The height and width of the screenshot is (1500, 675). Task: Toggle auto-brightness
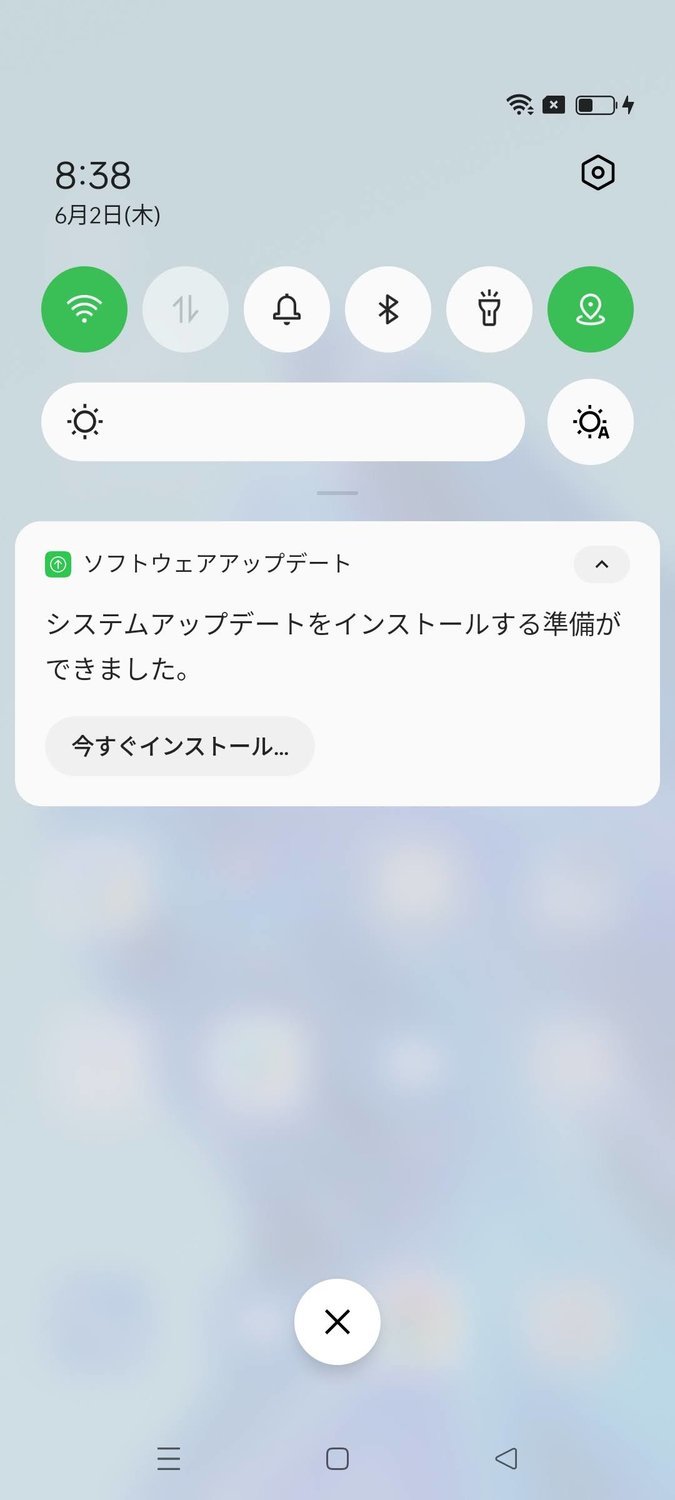591,422
